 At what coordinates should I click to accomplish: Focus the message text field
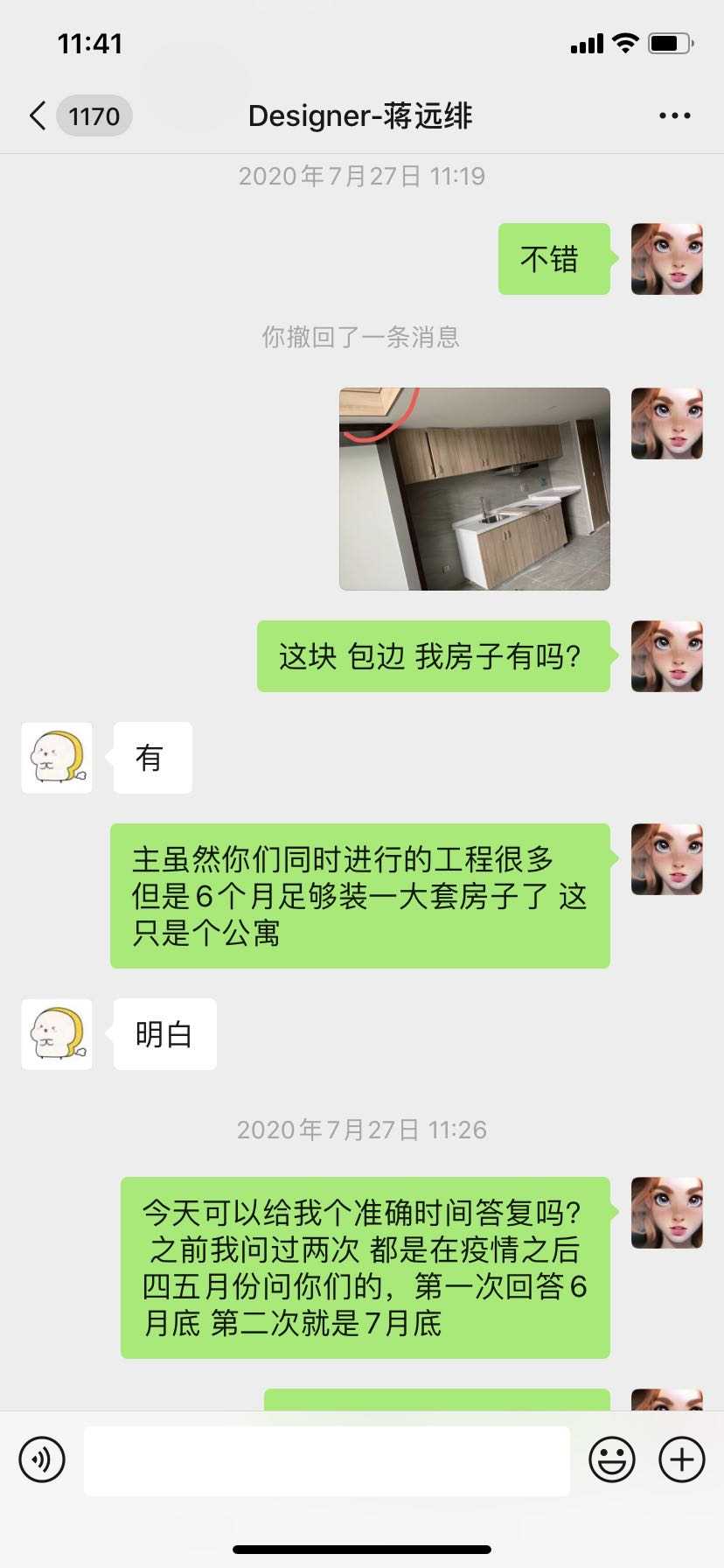pos(326,1459)
